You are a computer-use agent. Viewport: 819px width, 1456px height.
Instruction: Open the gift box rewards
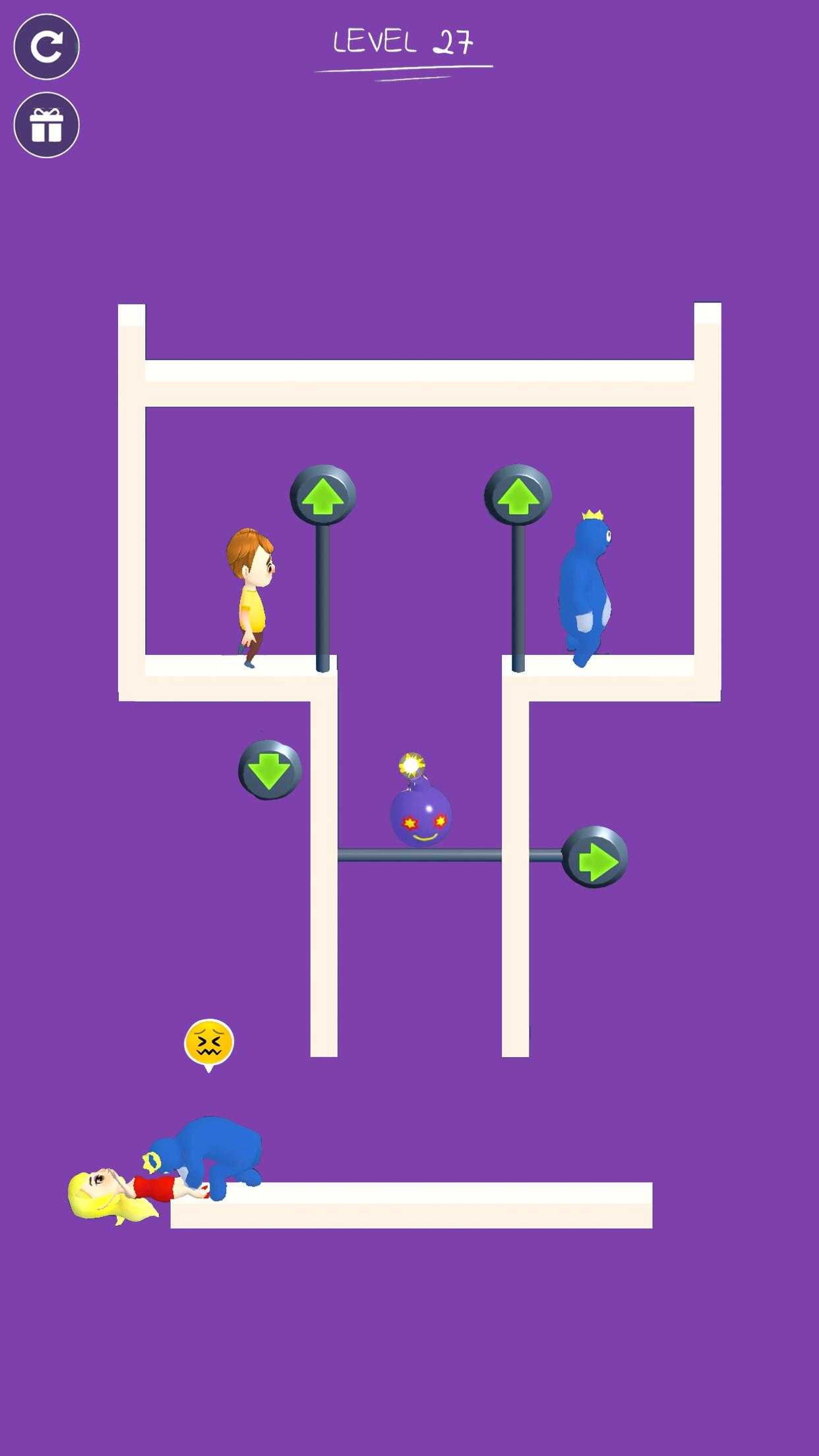click(46, 125)
